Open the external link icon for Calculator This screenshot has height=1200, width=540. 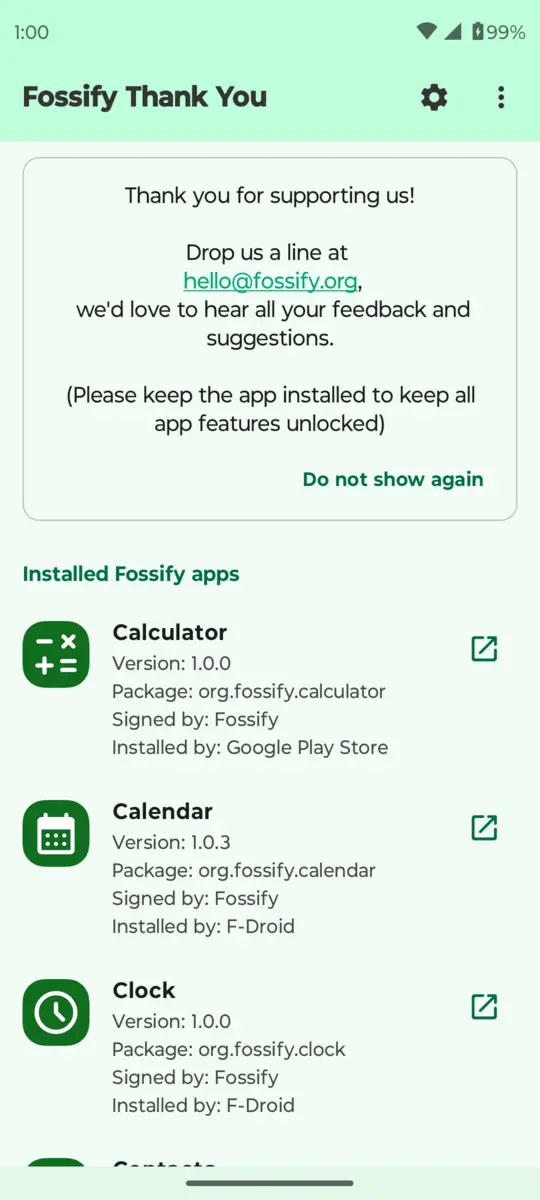point(484,649)
